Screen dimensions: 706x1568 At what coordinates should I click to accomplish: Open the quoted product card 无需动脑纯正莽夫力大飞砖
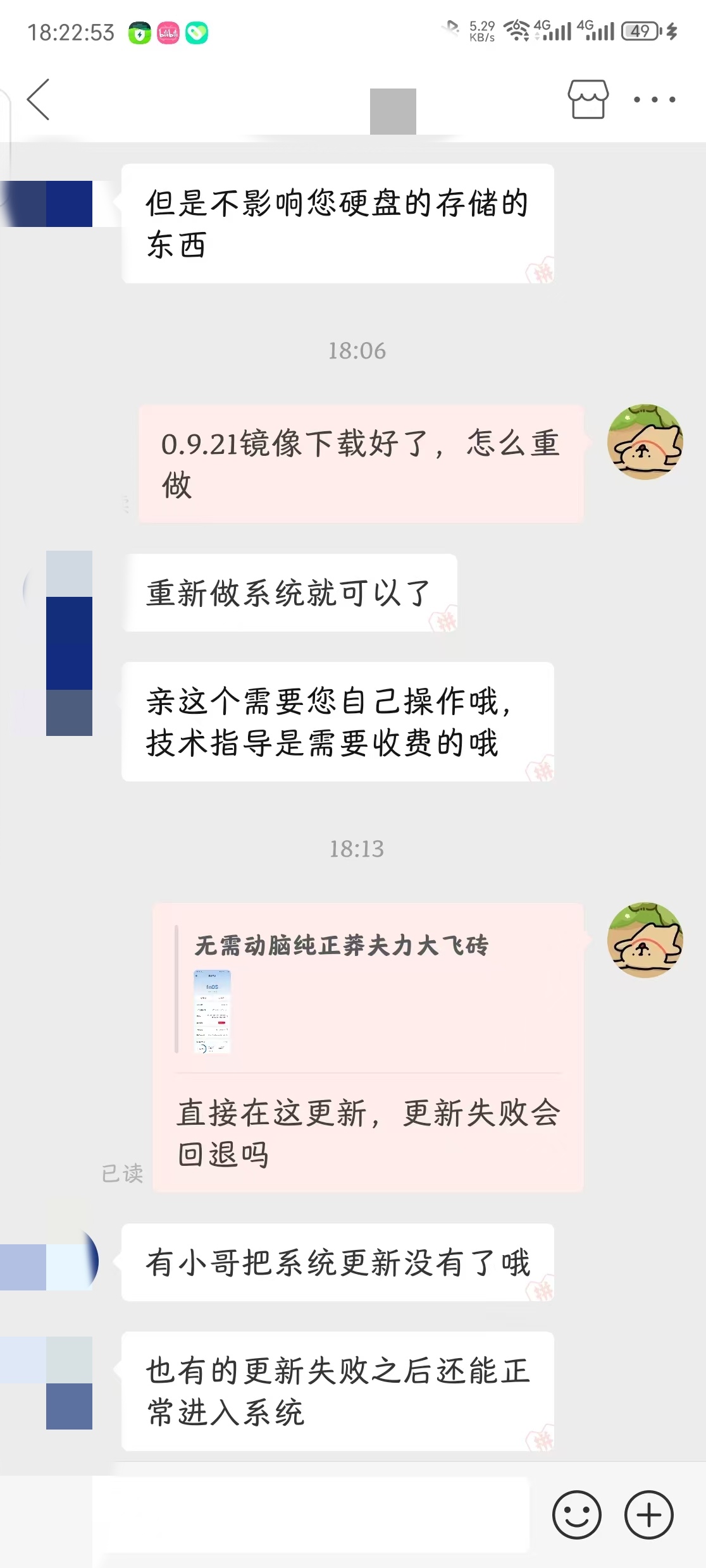tap(342, 989)
